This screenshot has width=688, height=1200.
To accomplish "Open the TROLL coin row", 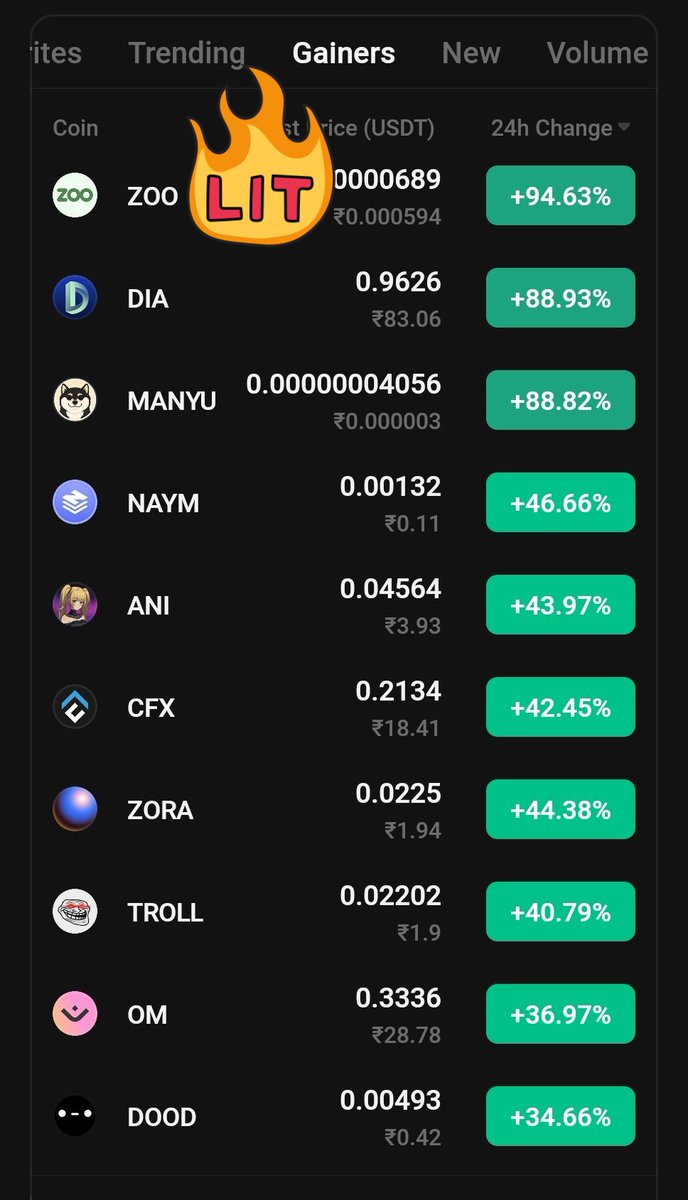I will [344, 912].
